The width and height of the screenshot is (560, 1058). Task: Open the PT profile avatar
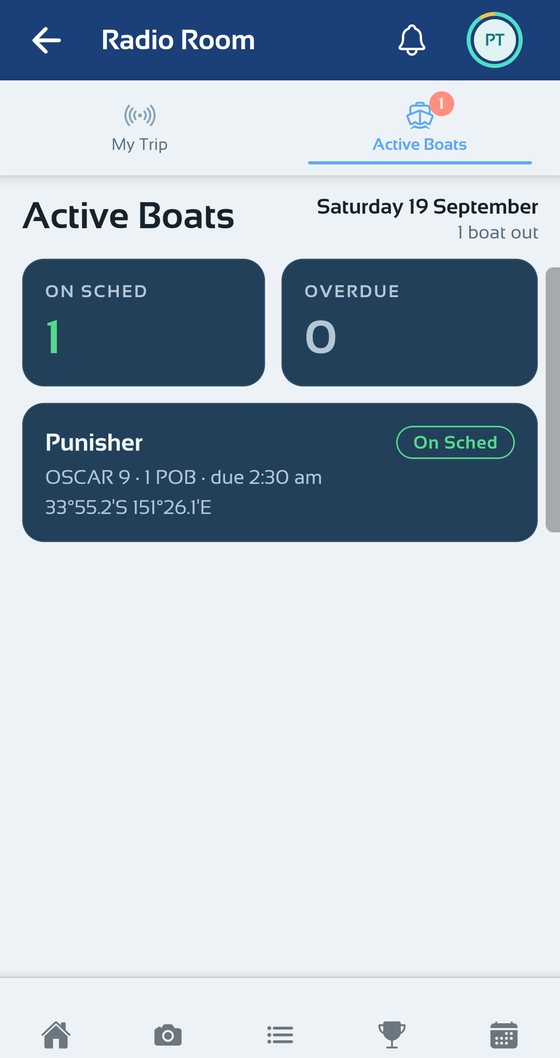[495, 40]
